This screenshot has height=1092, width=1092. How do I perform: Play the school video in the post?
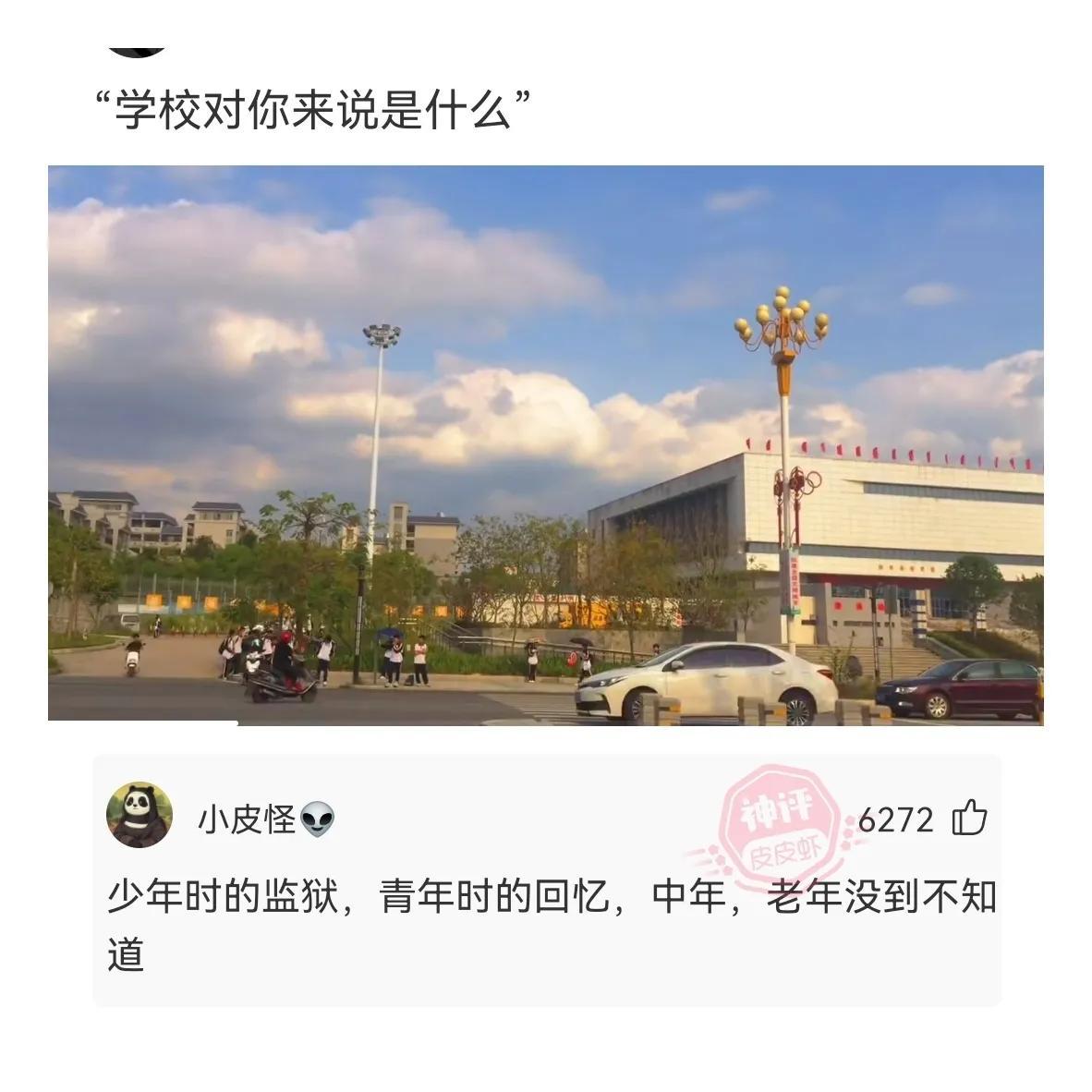point(545,444)
